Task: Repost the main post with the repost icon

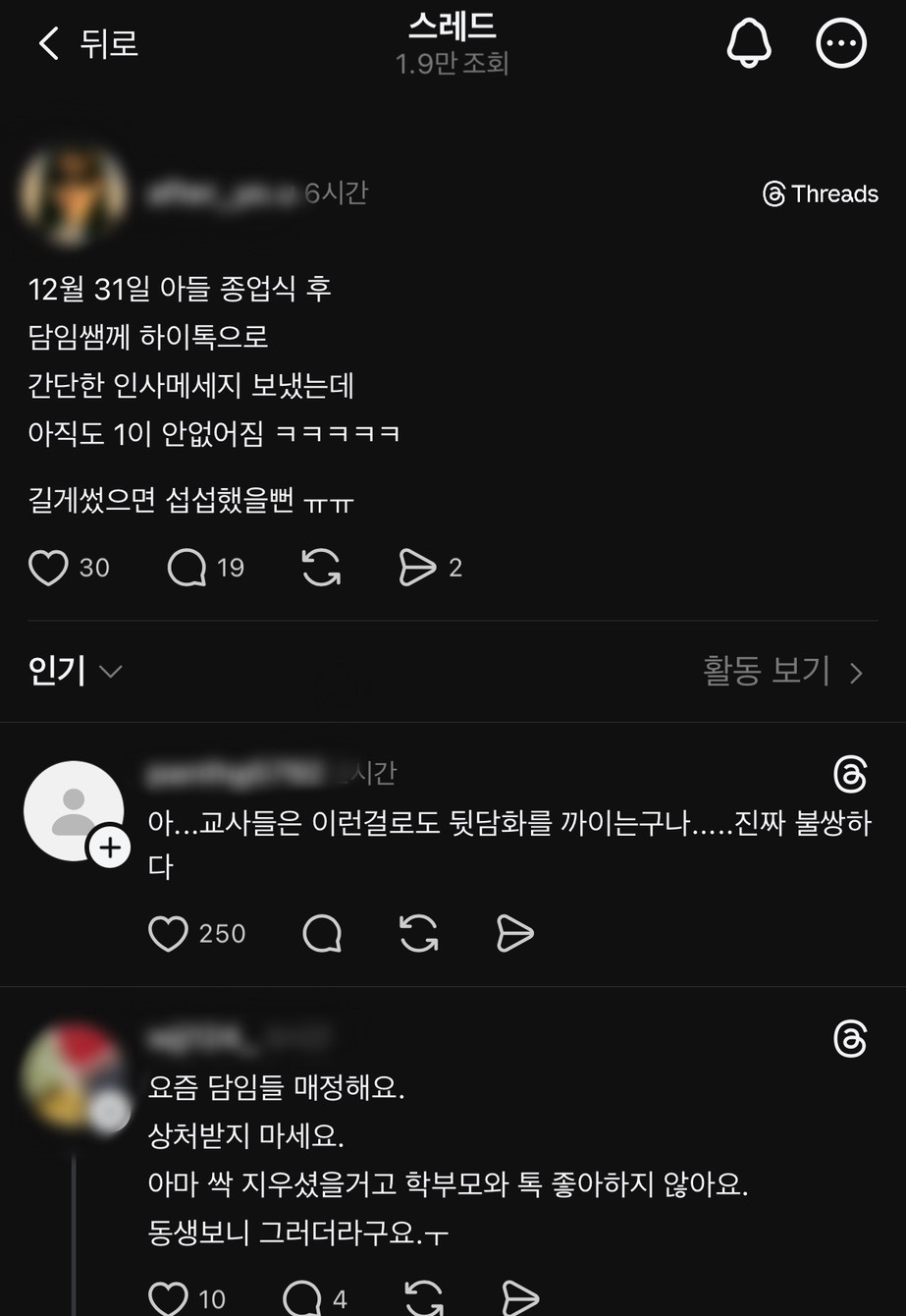Action: (319, 567)
